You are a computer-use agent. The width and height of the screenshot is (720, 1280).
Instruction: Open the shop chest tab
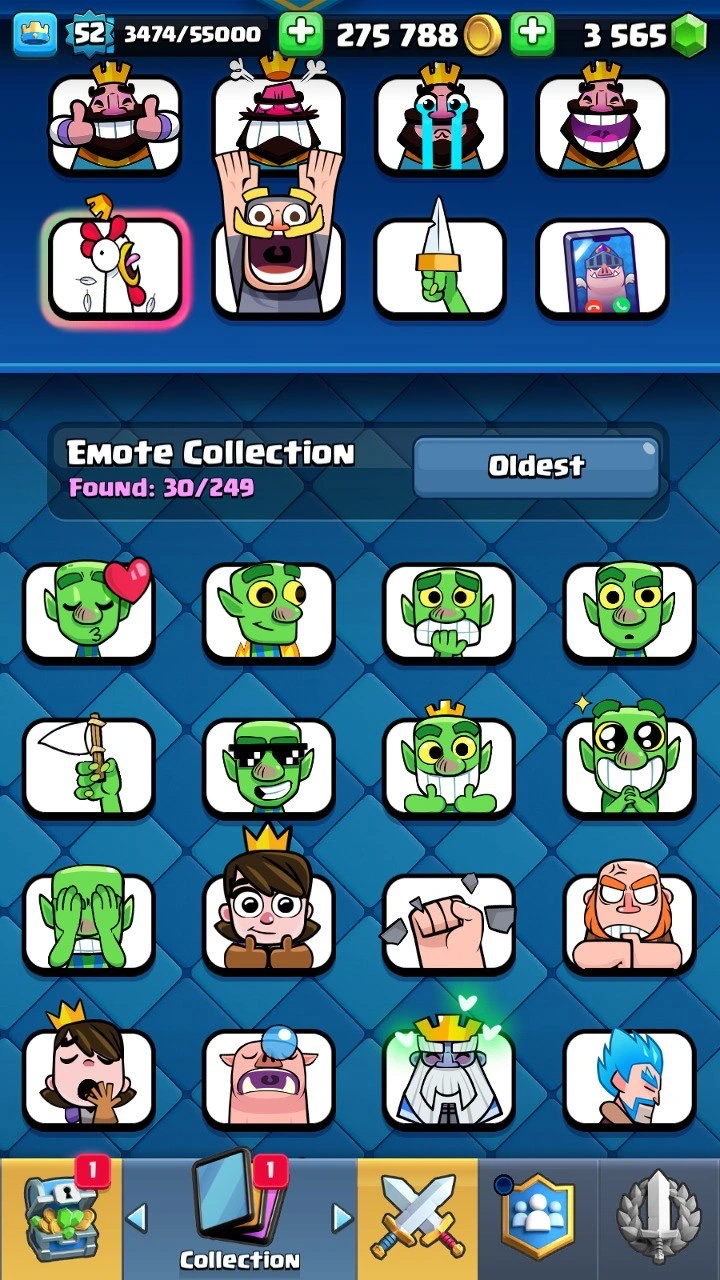[60, 1220]
